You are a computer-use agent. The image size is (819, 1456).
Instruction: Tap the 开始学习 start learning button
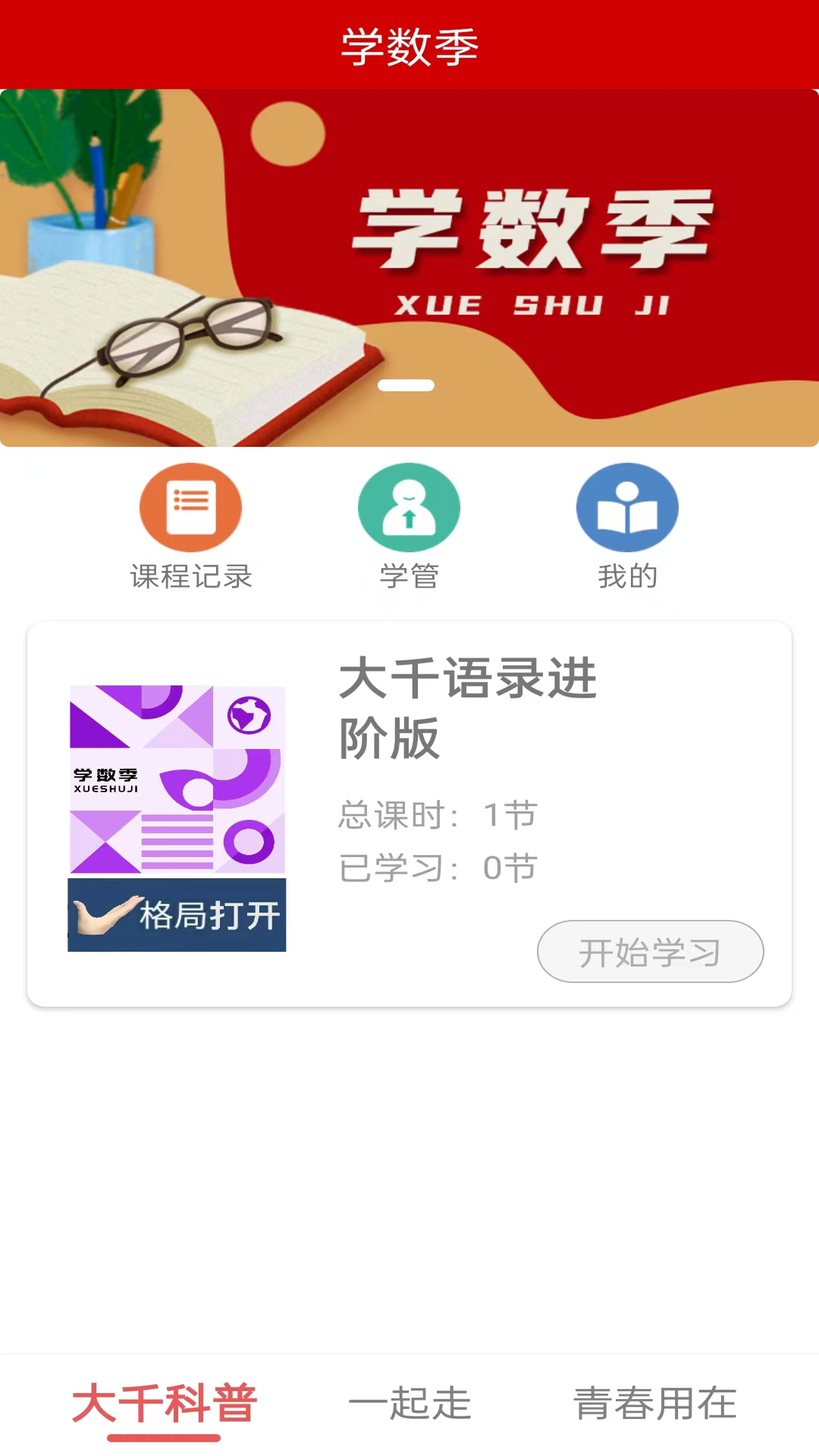pyautogui.click(x=651, y=952)
